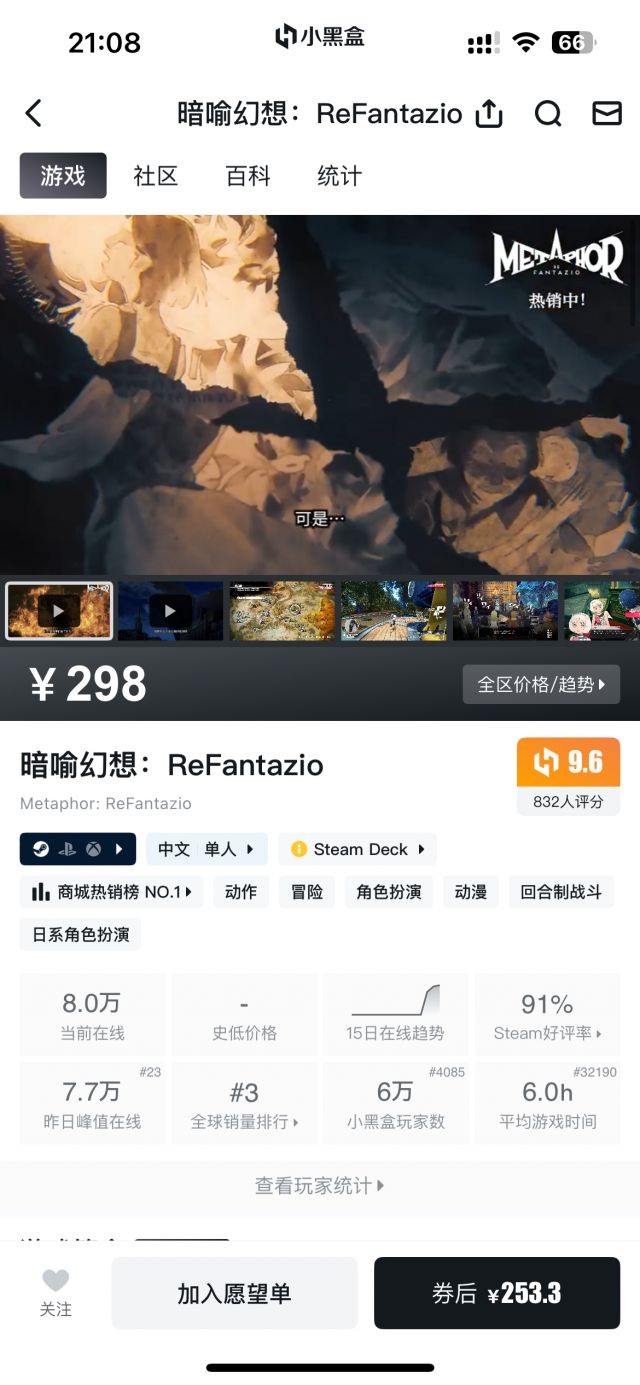
Task: Tap 加入愿望单 to wishlist the game
Action: click(x=234, y=1293)
